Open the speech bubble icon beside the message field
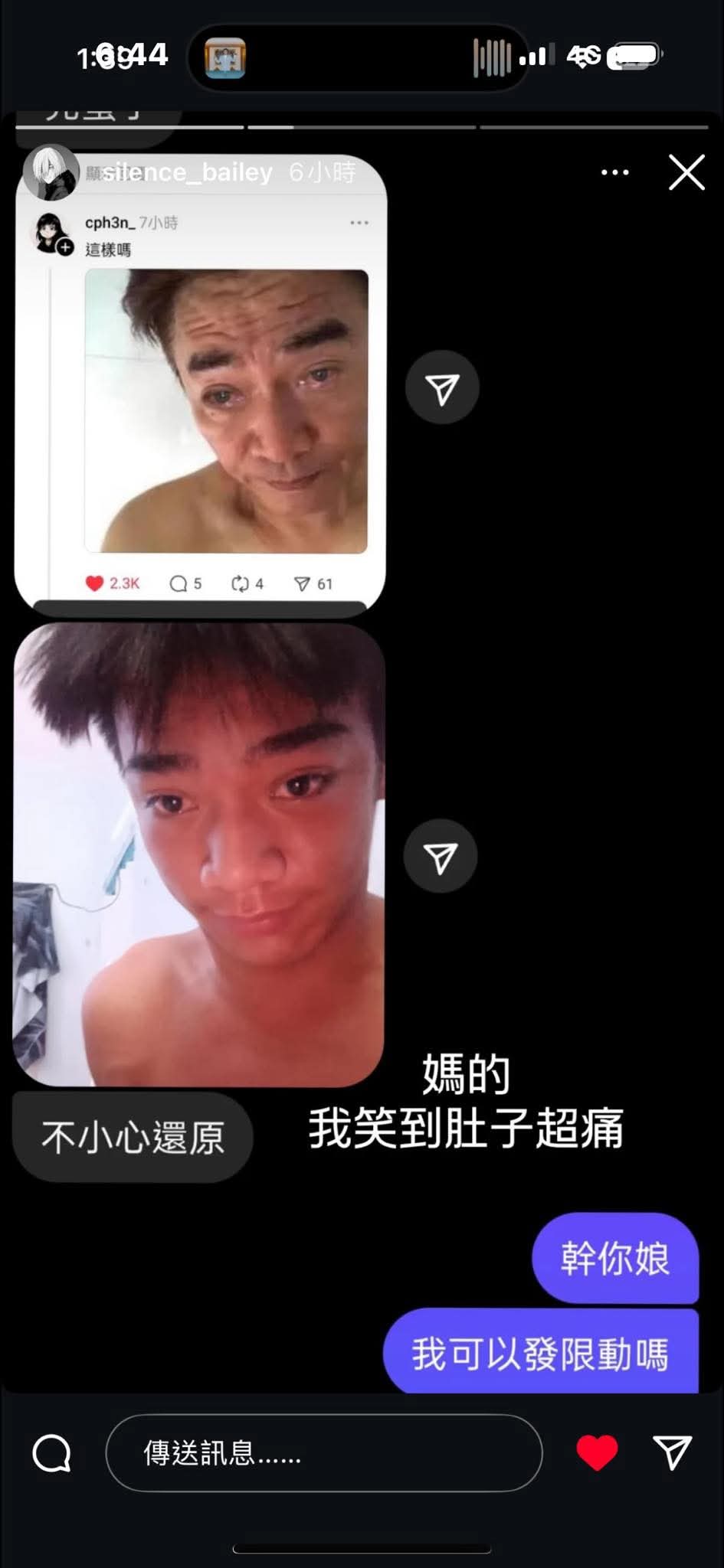 [x=52, y=1452]
